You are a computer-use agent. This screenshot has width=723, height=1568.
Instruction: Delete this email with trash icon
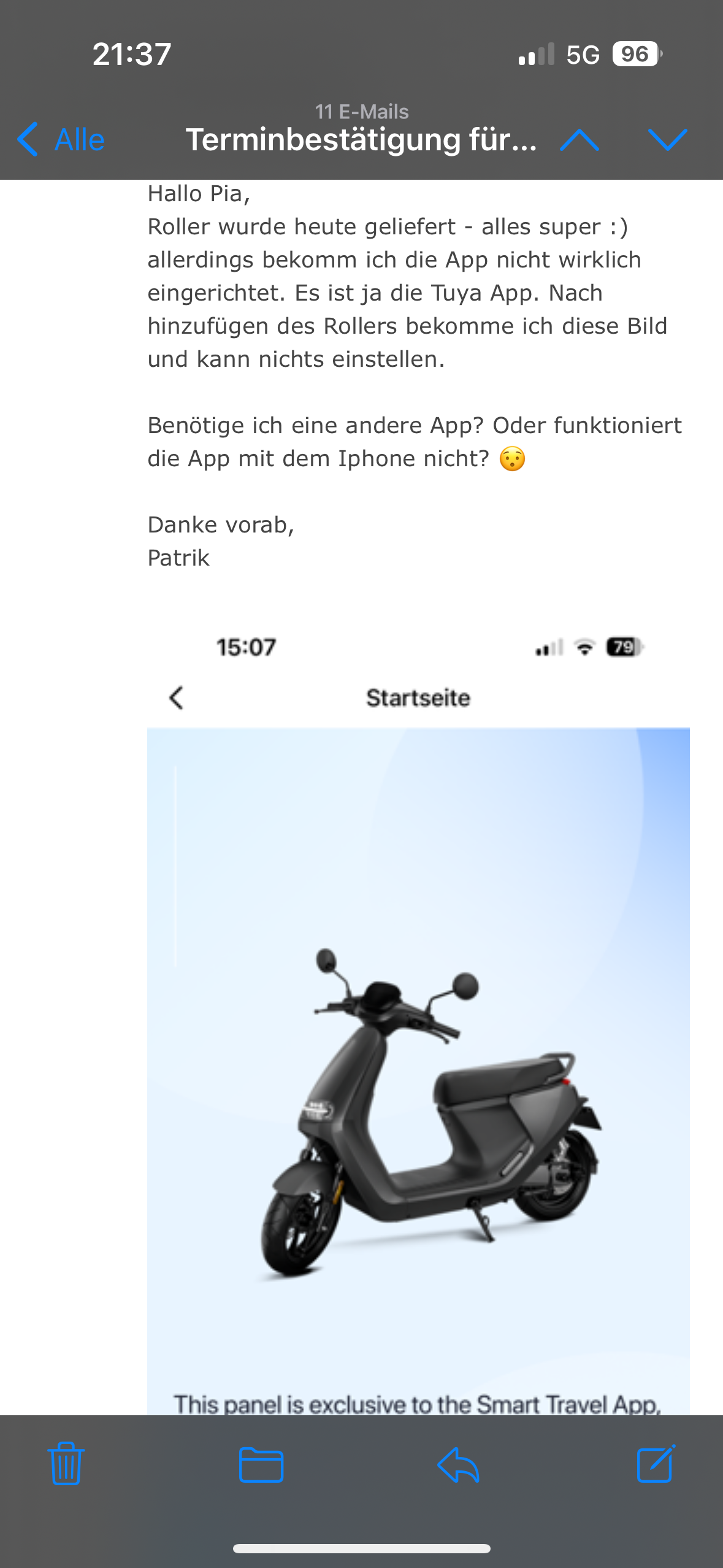(x=66, y=1463)
